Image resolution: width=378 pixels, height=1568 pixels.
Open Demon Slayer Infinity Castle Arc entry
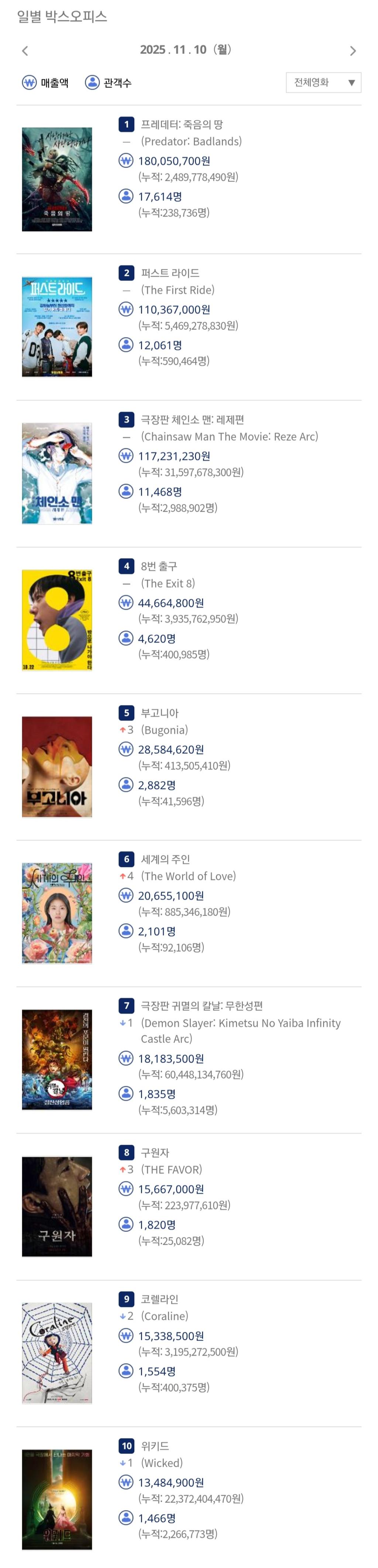(202, 1006)
